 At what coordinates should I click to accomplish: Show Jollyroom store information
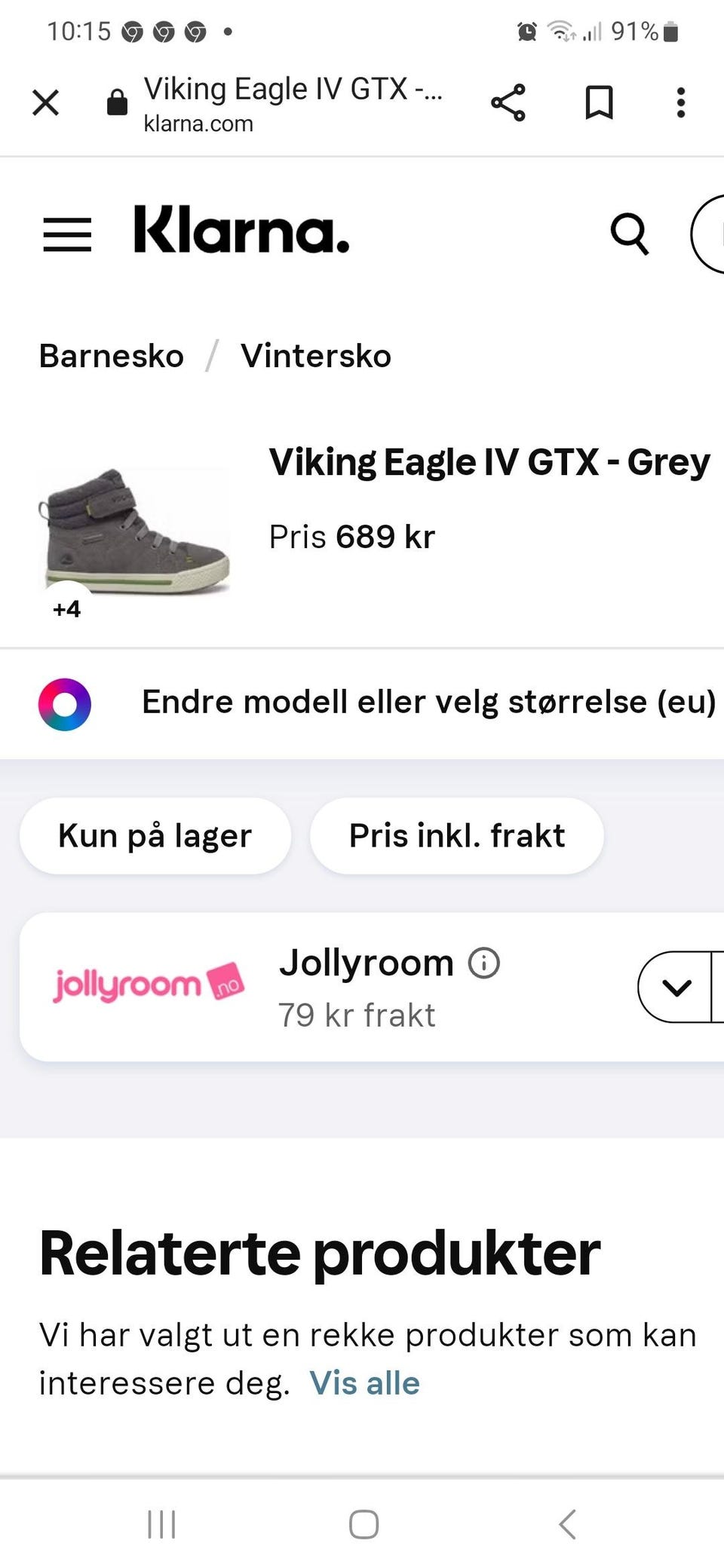click(x=484, y=963)
